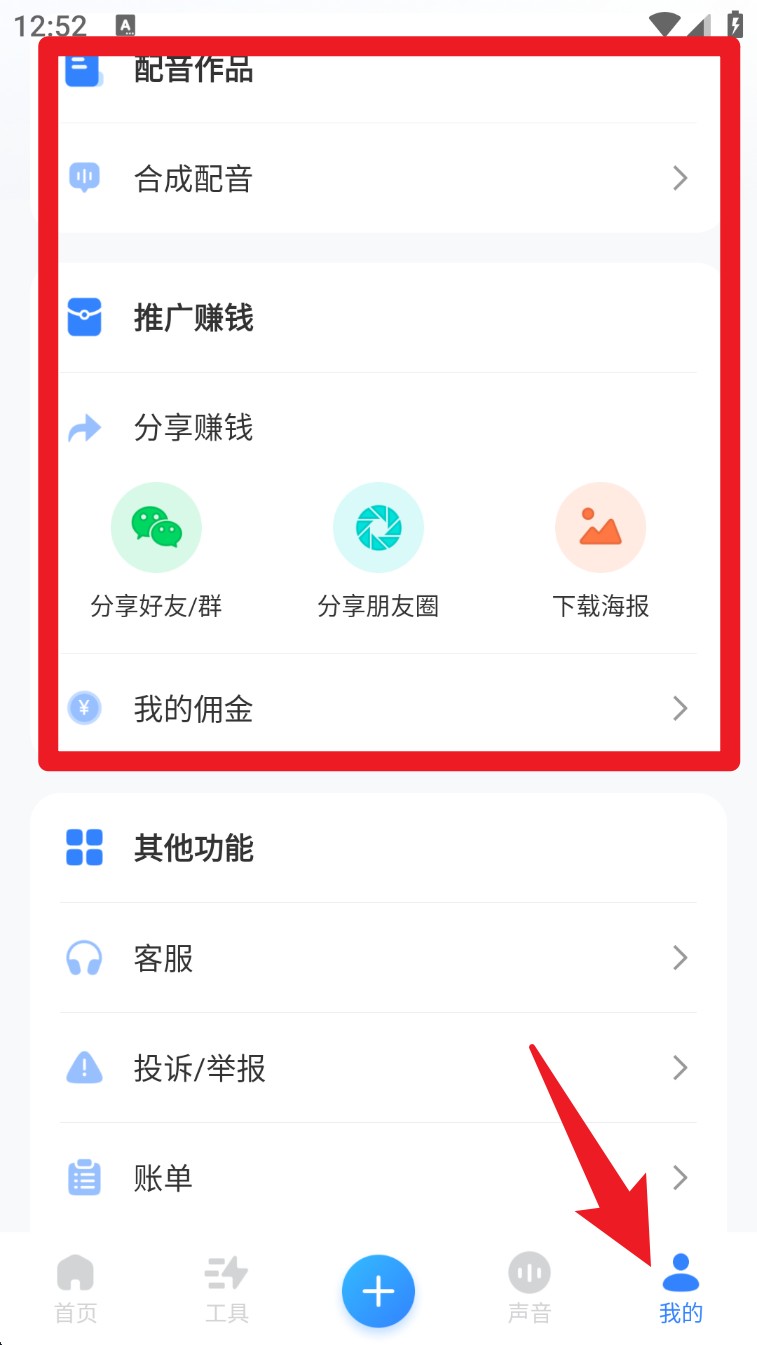
Task: Share to 朋友圈
Action: [x=378, y=528]
